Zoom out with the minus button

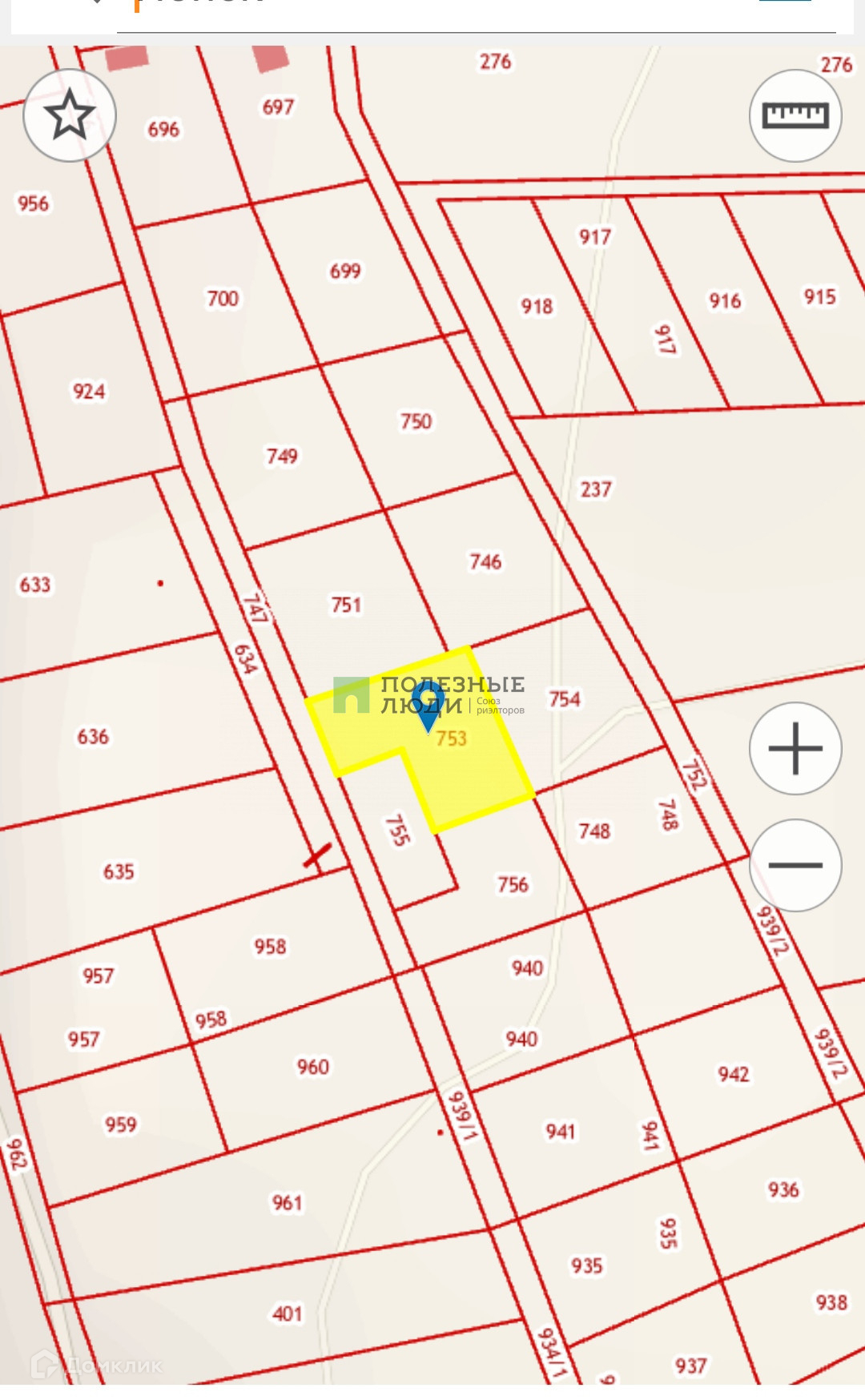(x=795, y=865)
